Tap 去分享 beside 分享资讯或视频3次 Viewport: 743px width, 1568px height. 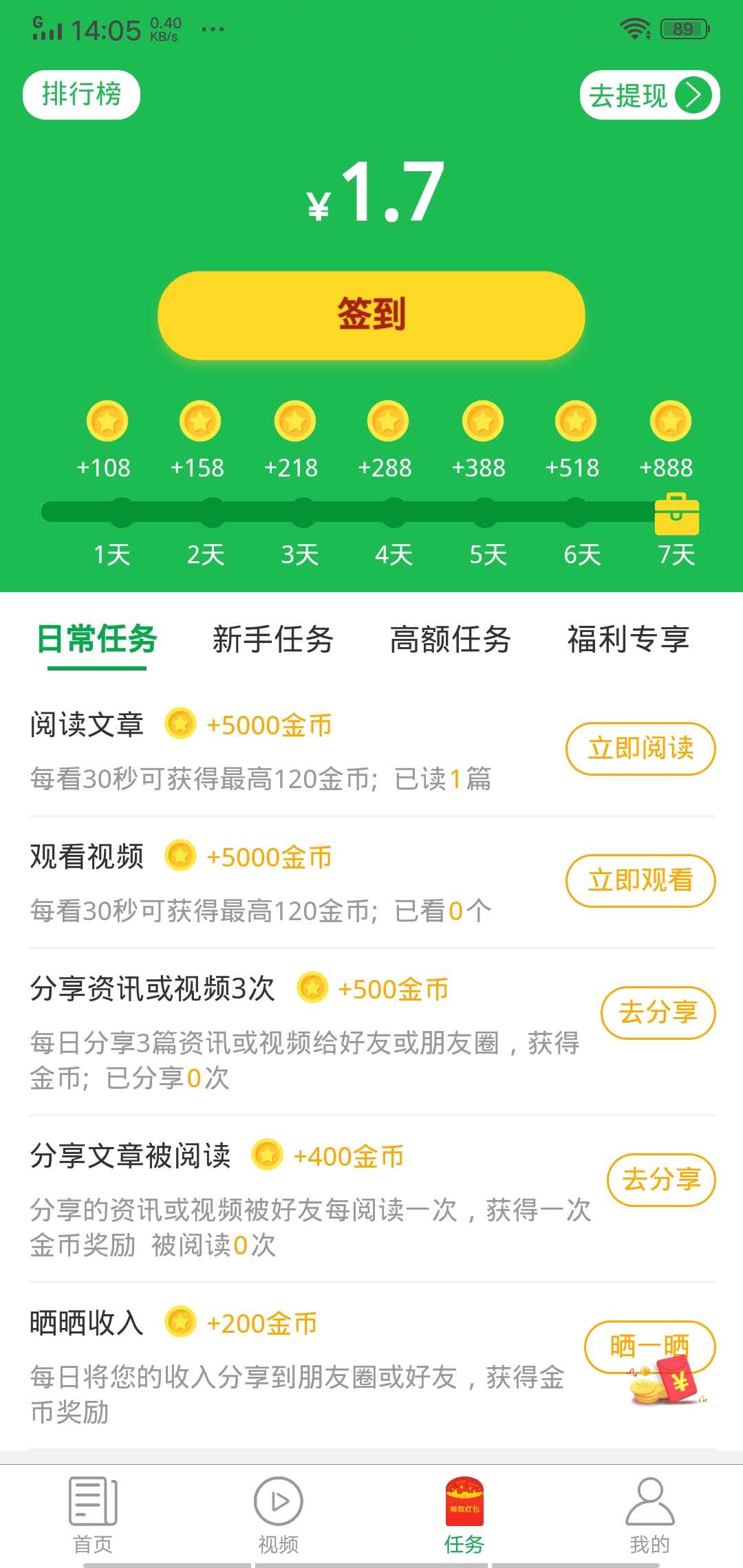coord(658,1012)
